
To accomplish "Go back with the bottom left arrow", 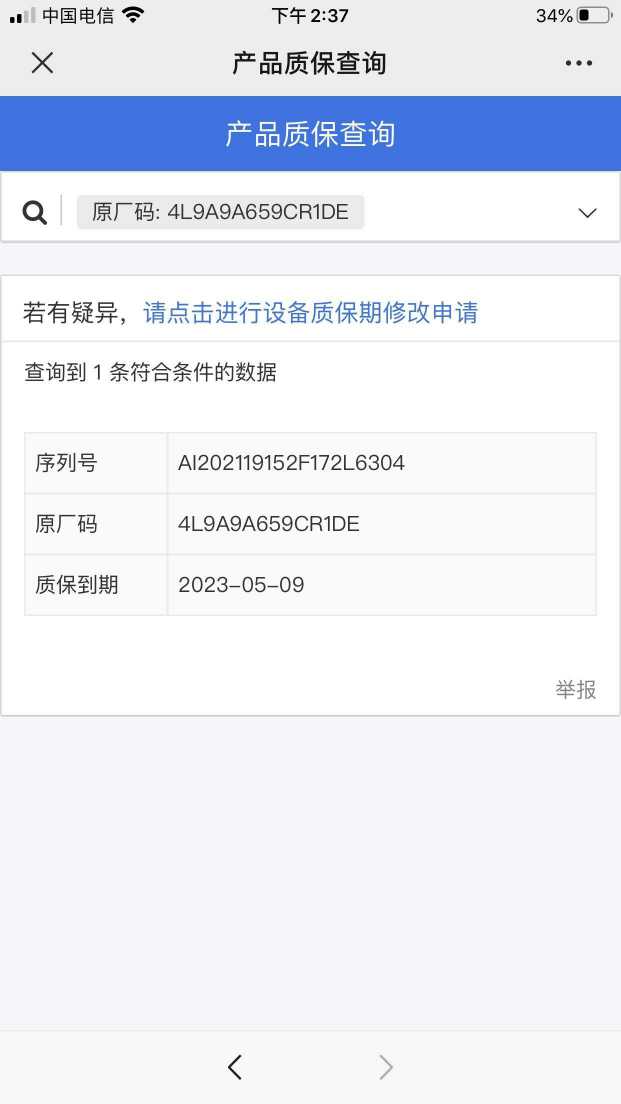I will coord(235,1067).
